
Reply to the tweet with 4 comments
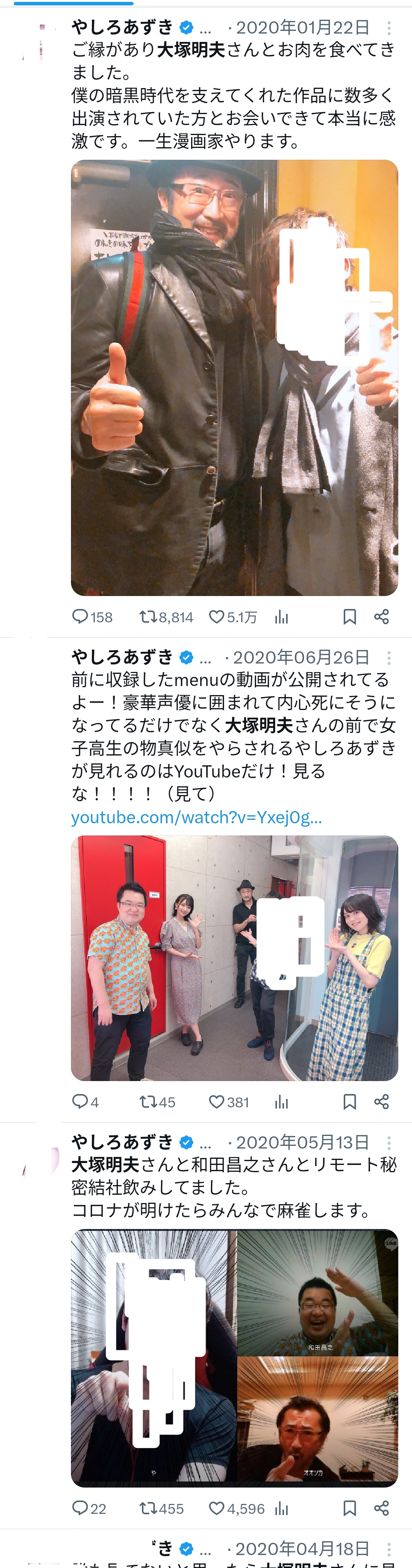[80, 1102]
